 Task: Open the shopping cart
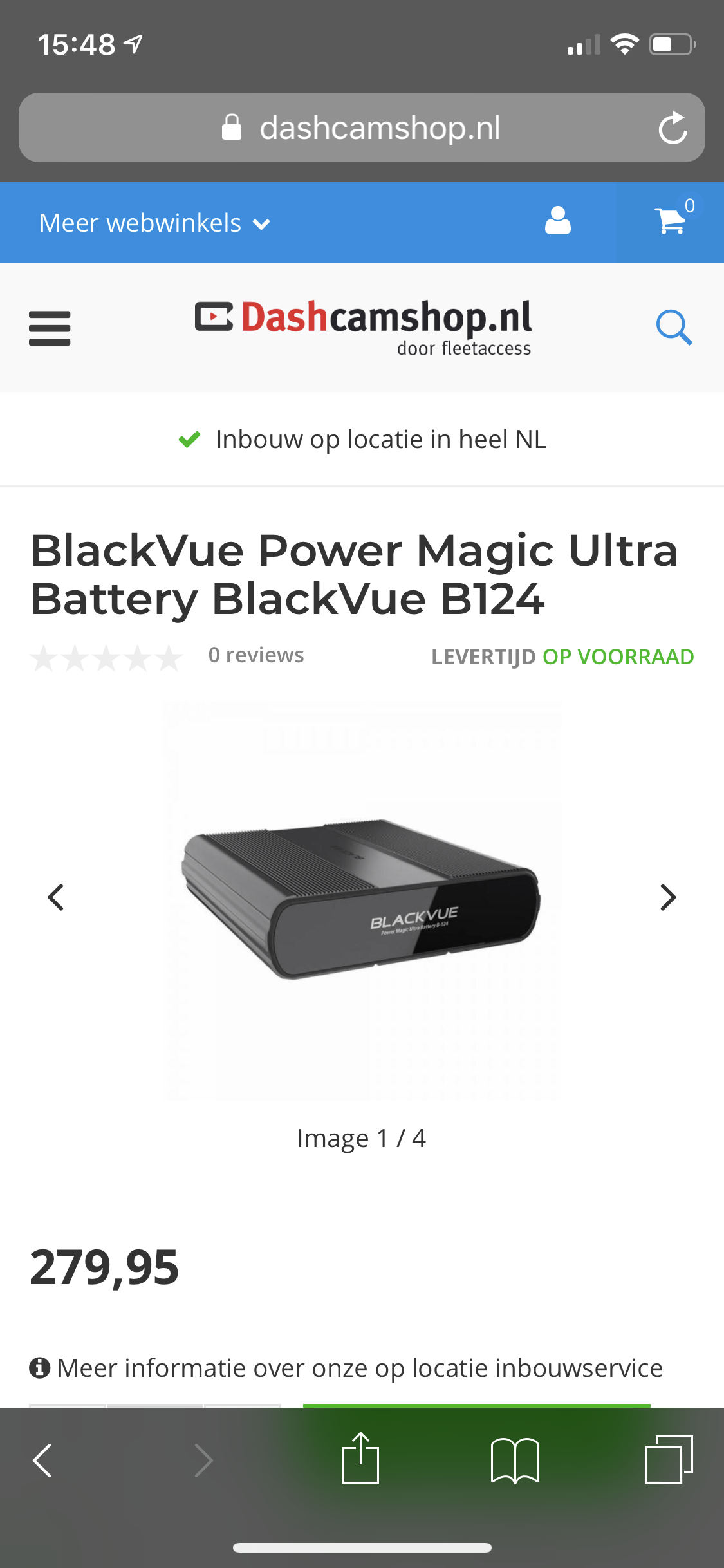(671, 221)
